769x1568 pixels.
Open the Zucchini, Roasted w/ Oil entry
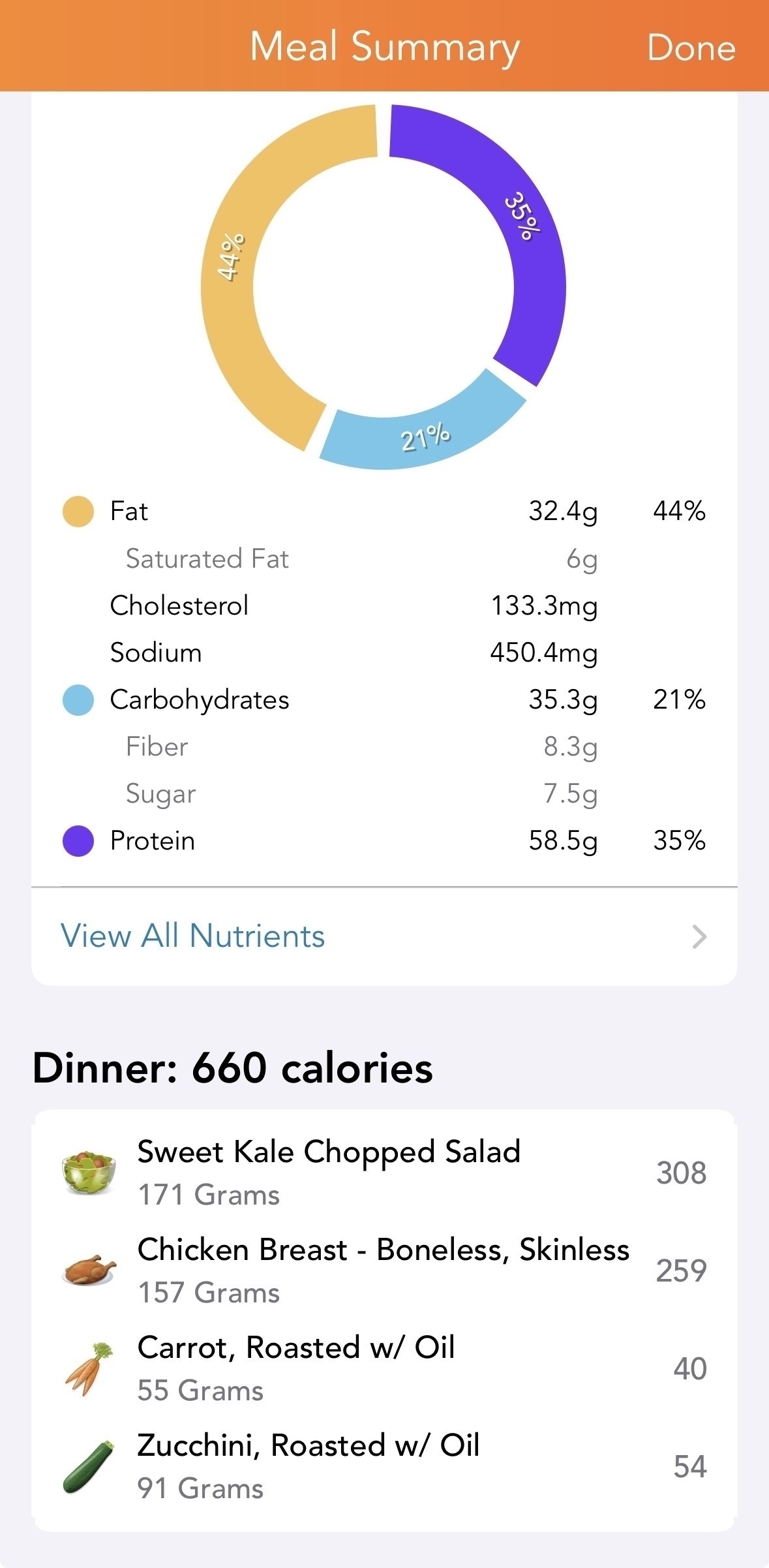pyautogui.click(x=384, y=1466)
